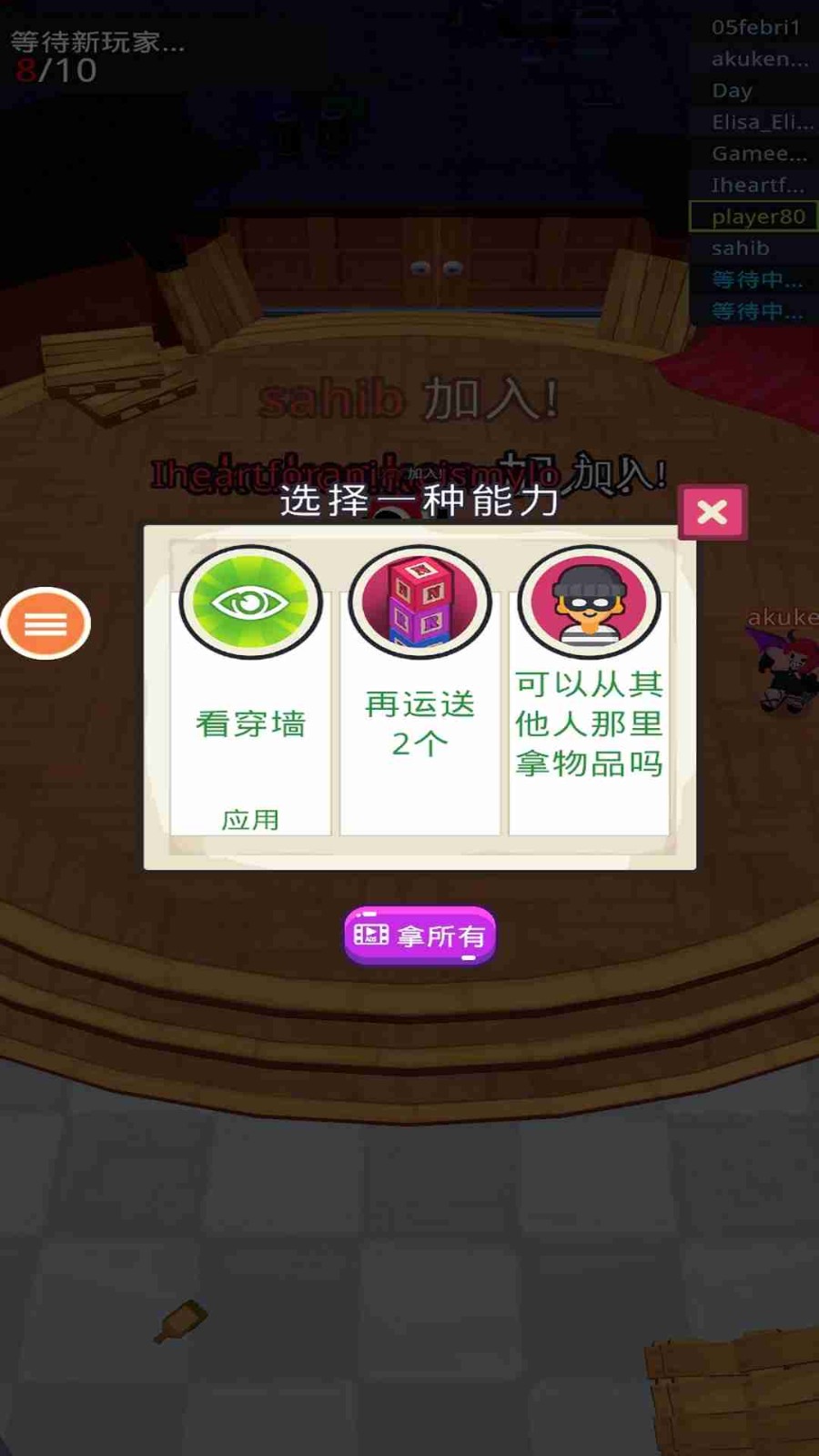819x1456 pixels.
Task: Tap the 拿所有 video button
Action: coord(420,935)
